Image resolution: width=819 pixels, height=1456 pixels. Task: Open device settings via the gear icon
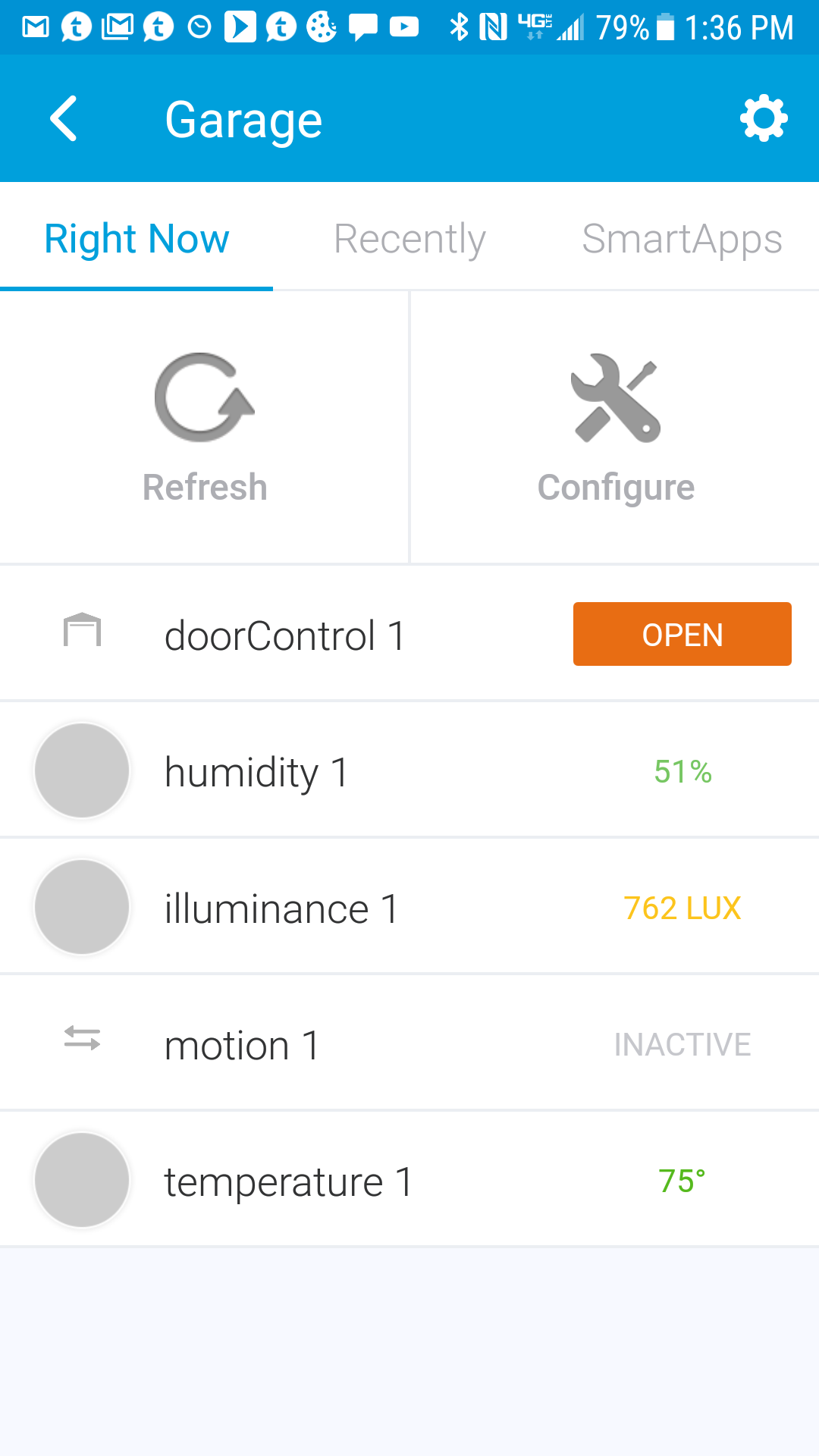click(764, 118)
